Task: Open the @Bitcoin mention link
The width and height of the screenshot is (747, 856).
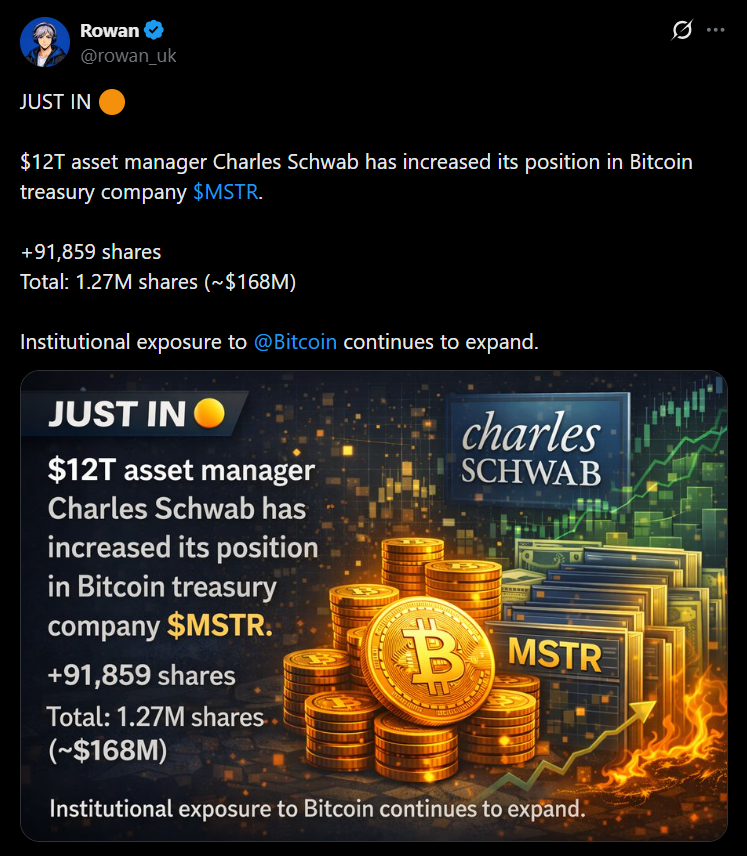Action: (295, 342)
